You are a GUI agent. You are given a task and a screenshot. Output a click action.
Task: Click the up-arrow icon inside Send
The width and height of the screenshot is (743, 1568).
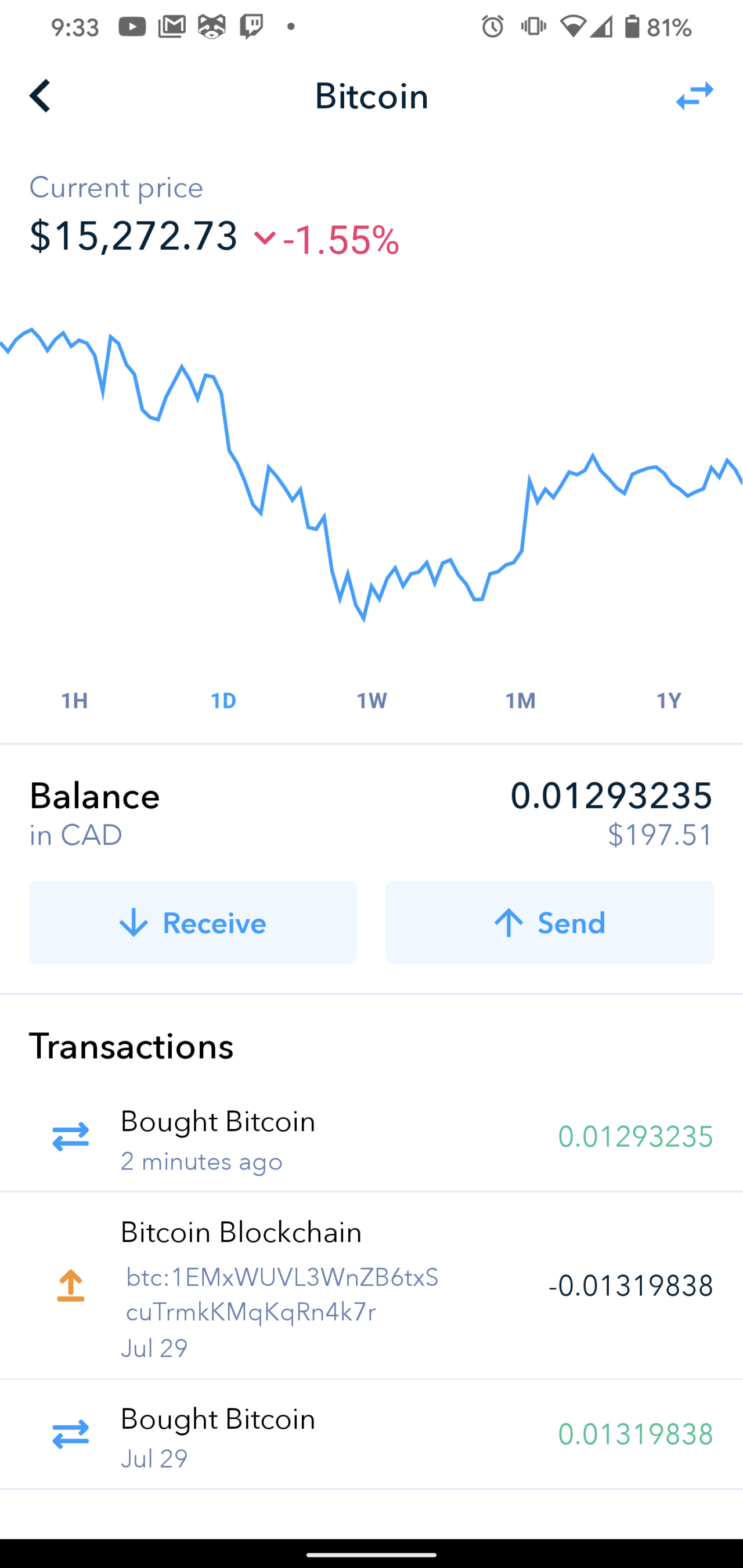509,923
